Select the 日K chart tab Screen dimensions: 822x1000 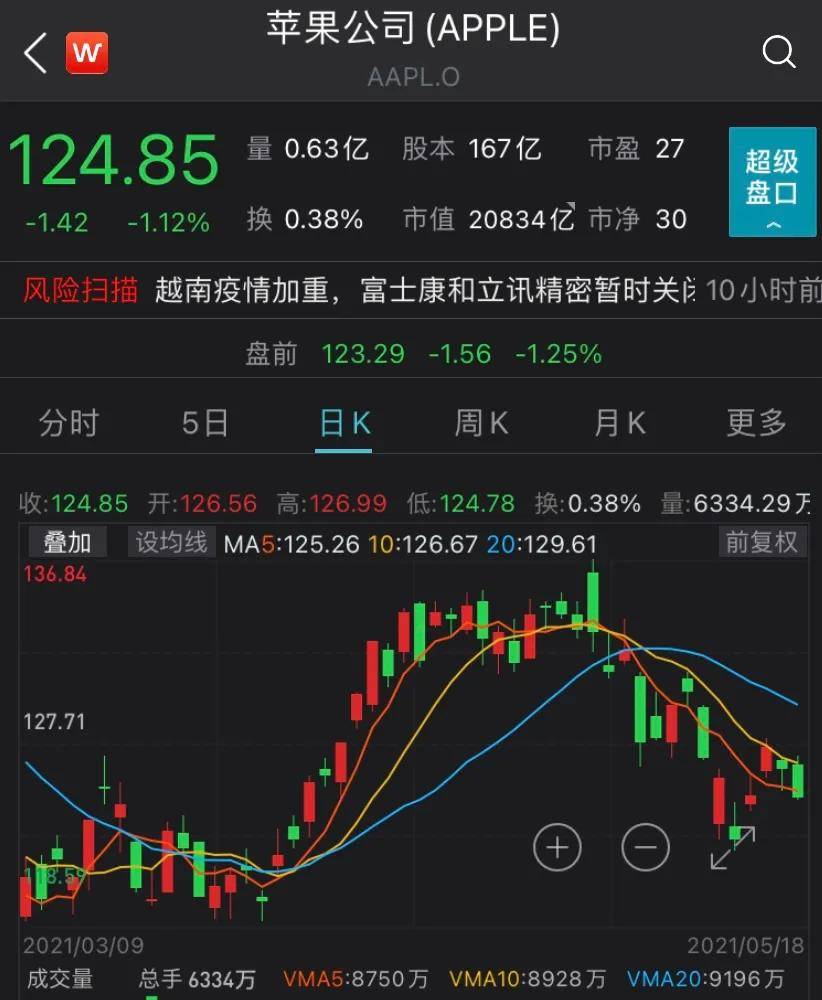click(x=344, y=423)
